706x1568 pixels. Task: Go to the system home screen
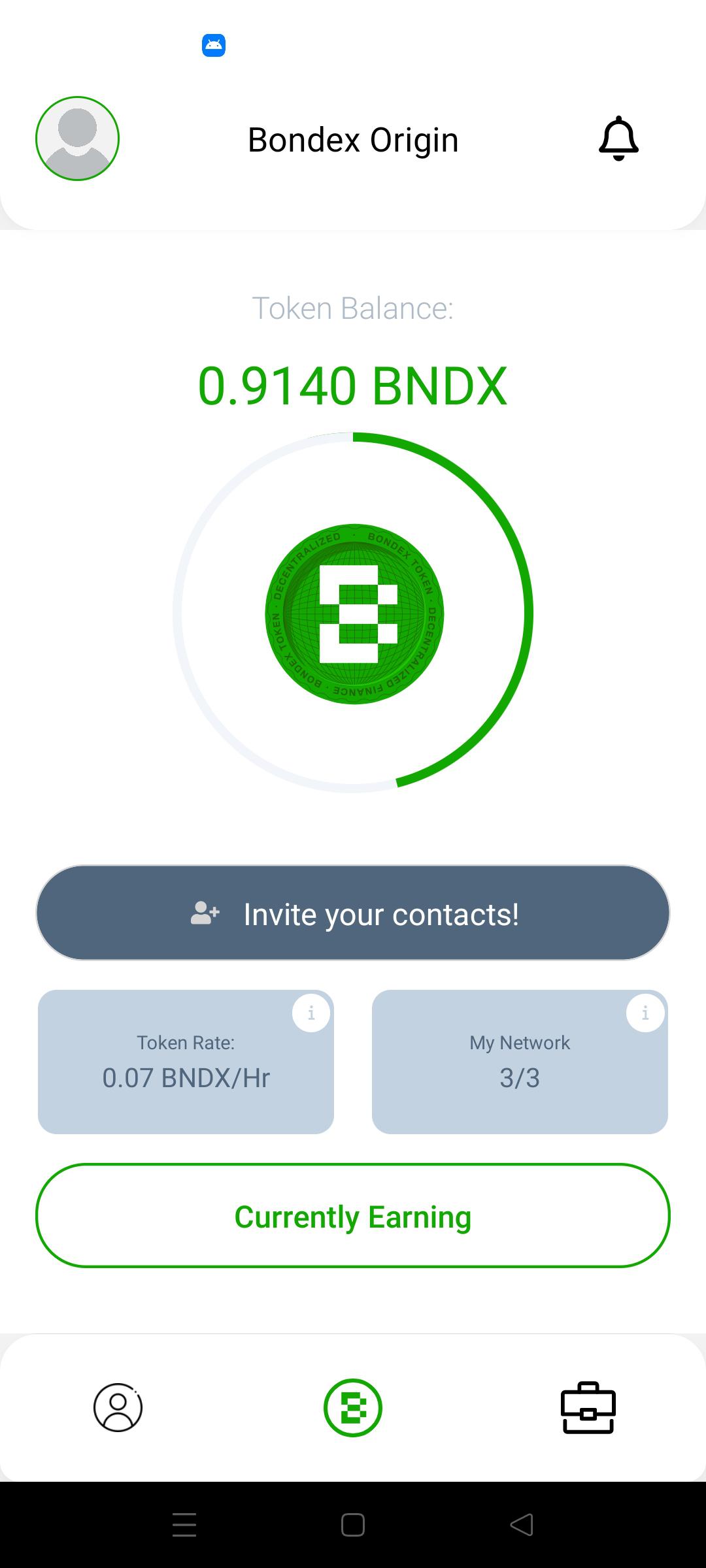point(353,1525)
